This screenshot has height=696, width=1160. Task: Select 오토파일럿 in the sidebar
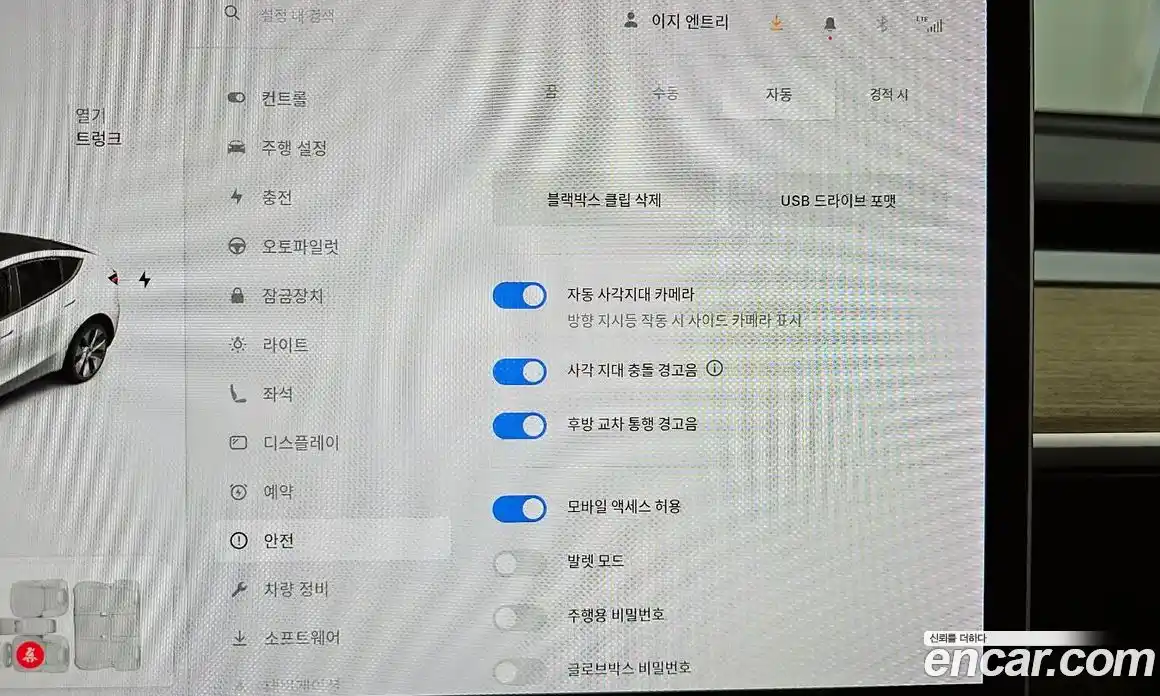click(300, 246)
